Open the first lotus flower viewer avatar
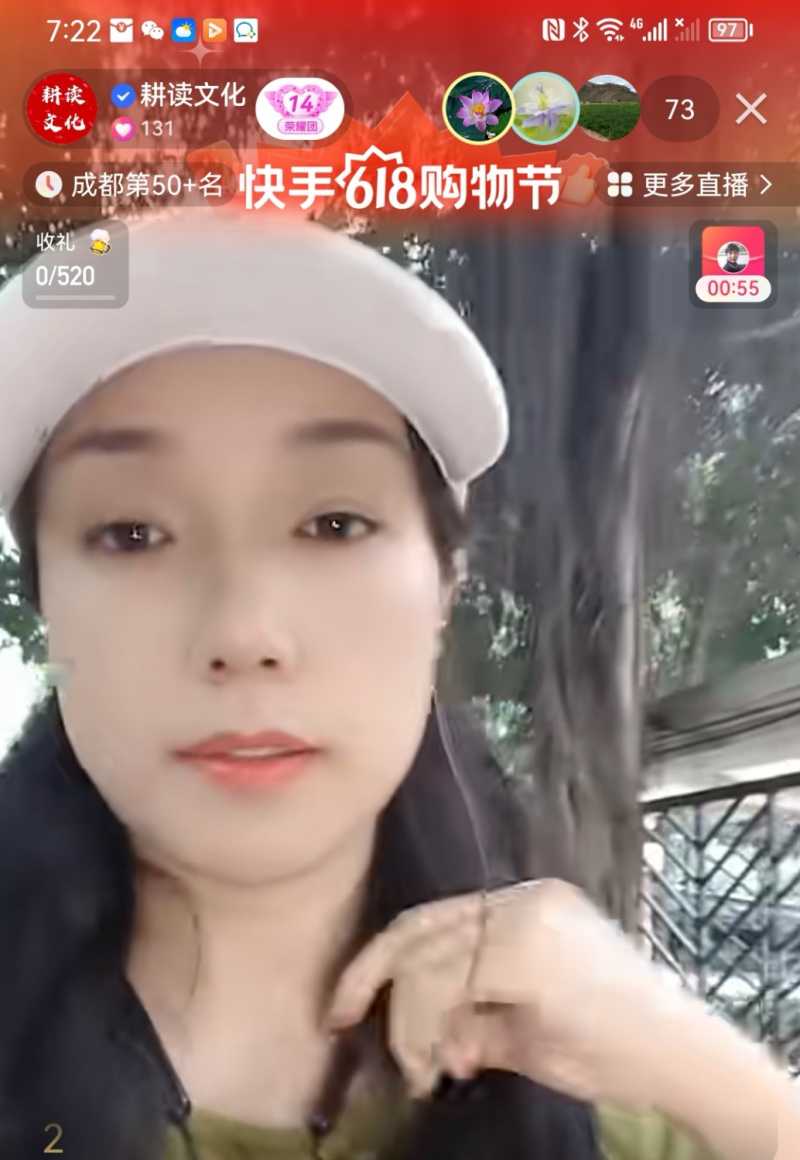 pyautogui.click(x=477, y=110)
